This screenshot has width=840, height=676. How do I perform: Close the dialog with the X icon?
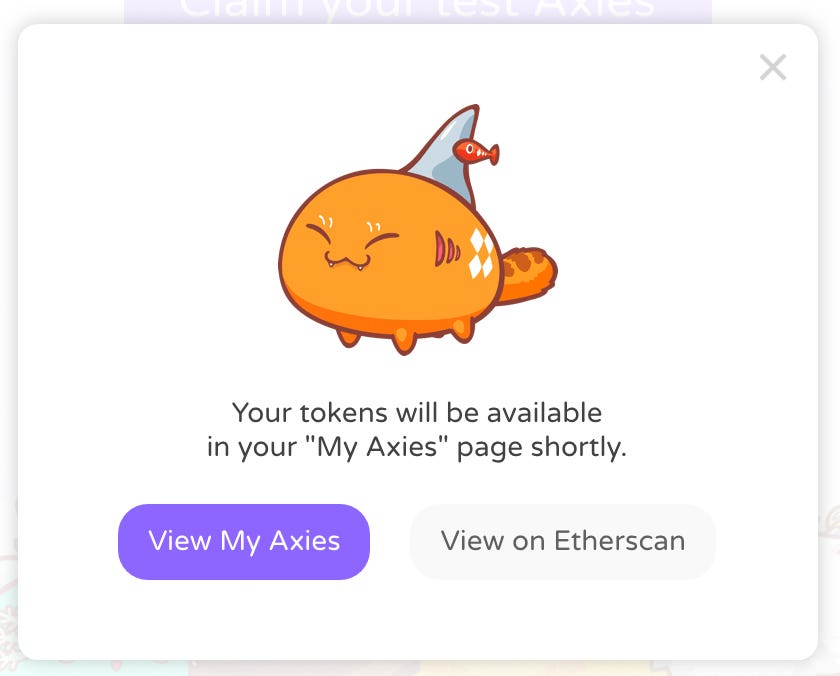(x=773, y=67)
